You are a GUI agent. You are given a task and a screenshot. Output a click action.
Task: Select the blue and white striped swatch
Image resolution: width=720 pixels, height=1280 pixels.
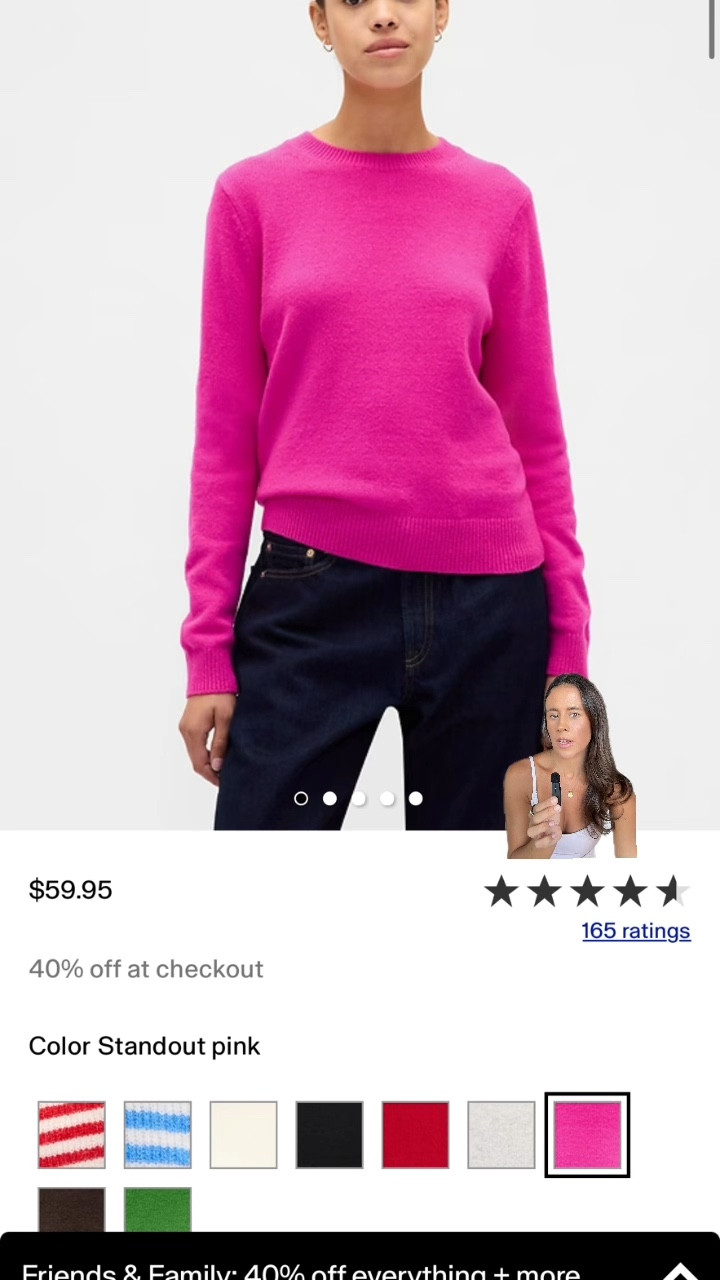157,1135
